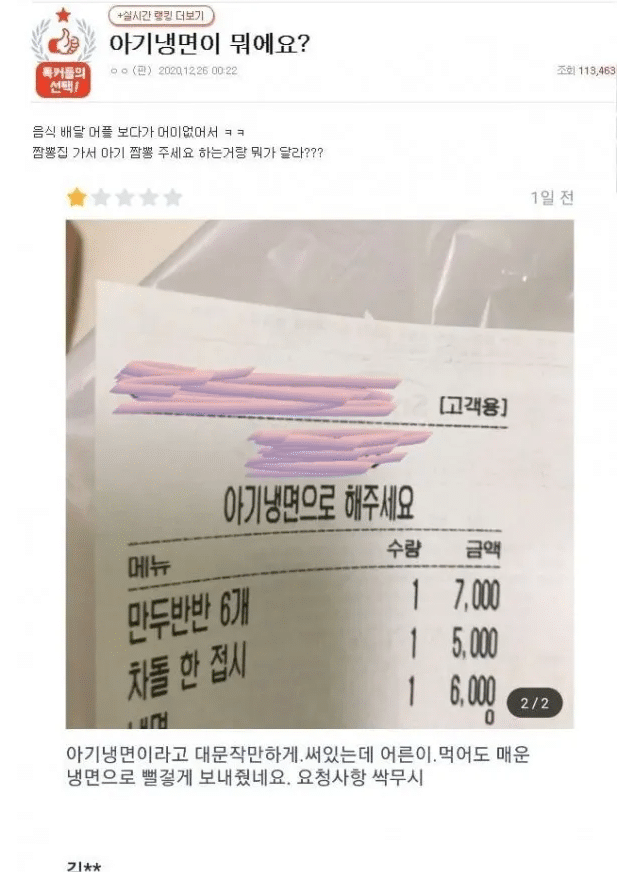The image size is (617, 872).
Task: Open the 실시간 랭킹 더보기 button
Action: point(161,16)
